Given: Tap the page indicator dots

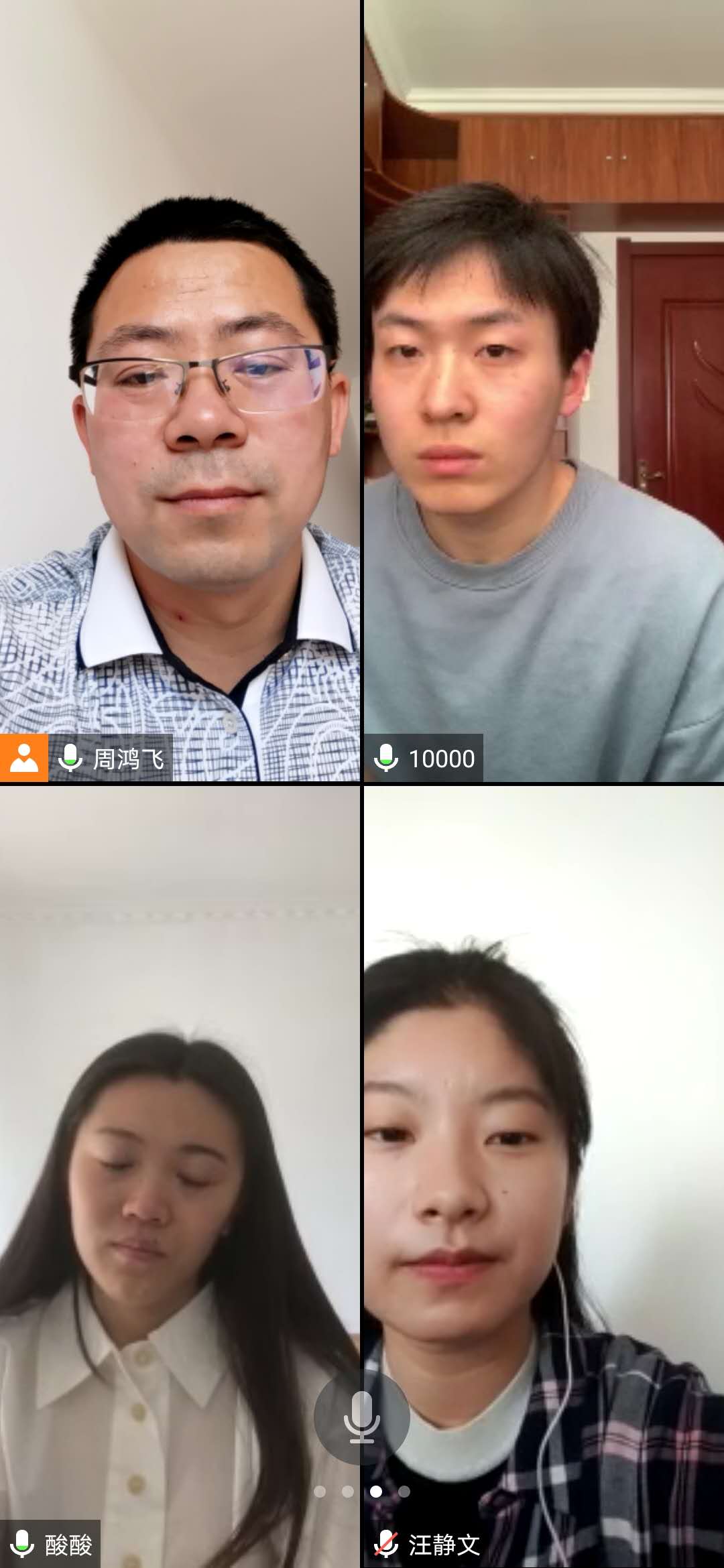Looking at the screenshot, I should click(361, 1492).
